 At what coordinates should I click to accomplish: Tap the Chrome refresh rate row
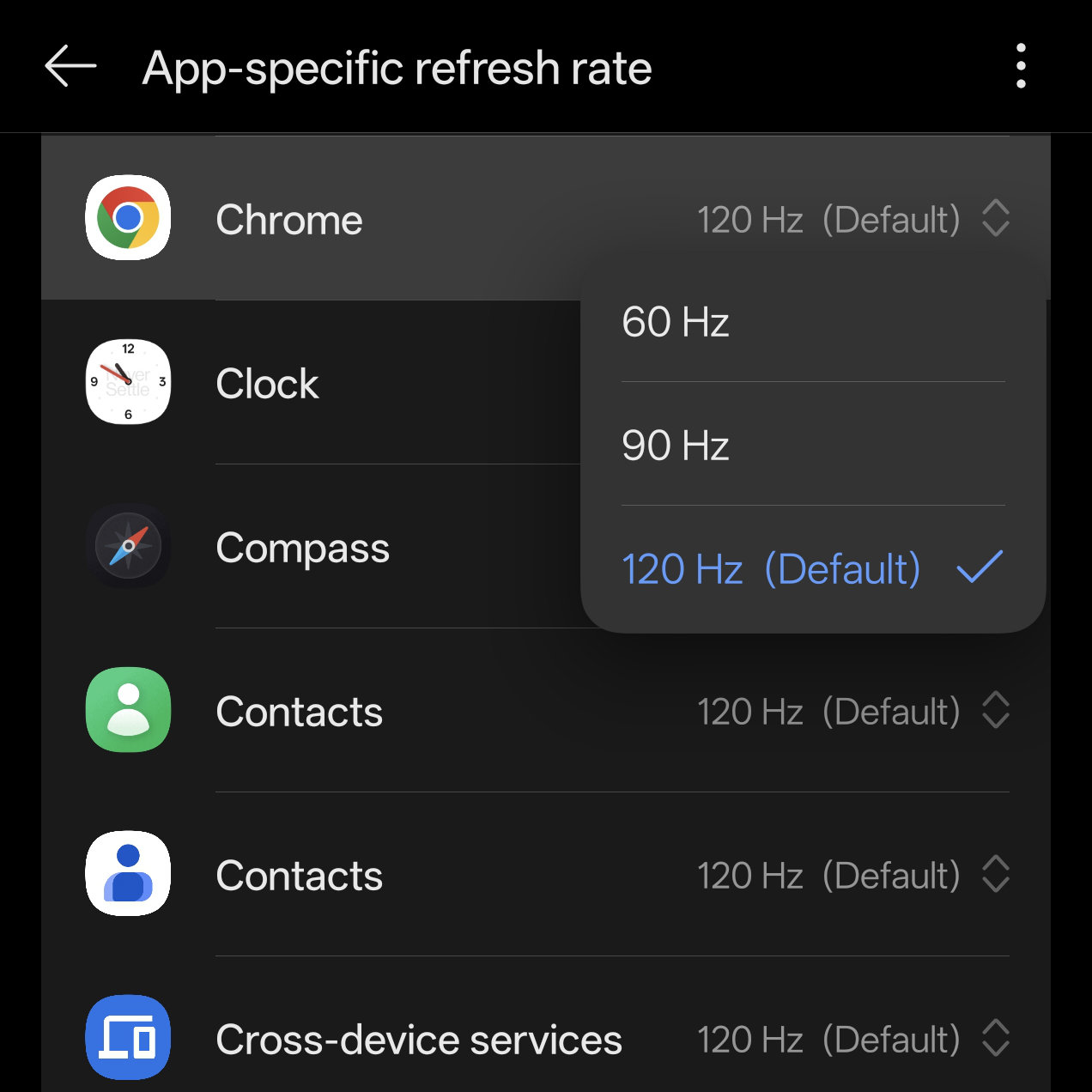[546, 219]
